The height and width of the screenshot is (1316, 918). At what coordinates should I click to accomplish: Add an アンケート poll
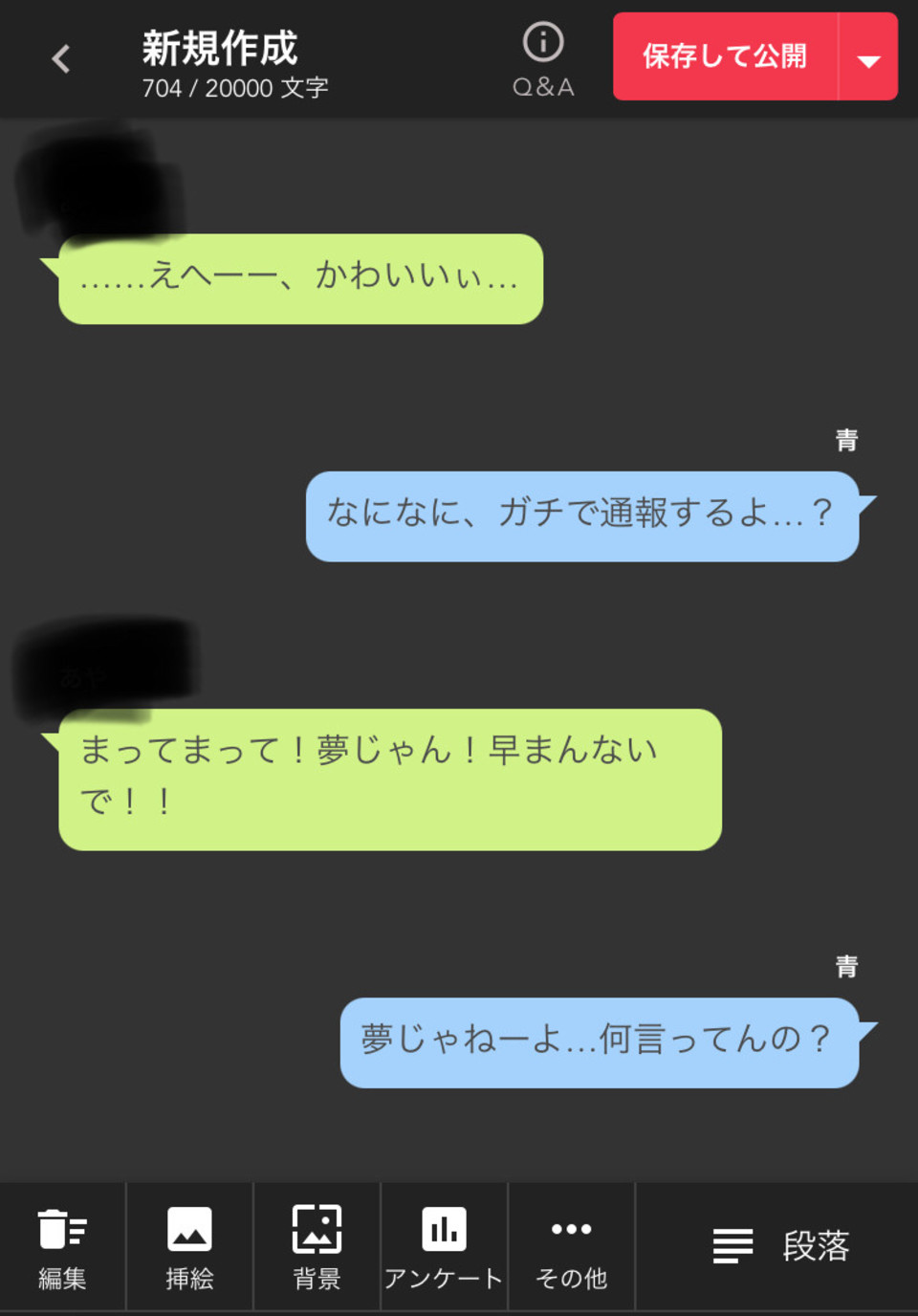[x=444, y=1247]
